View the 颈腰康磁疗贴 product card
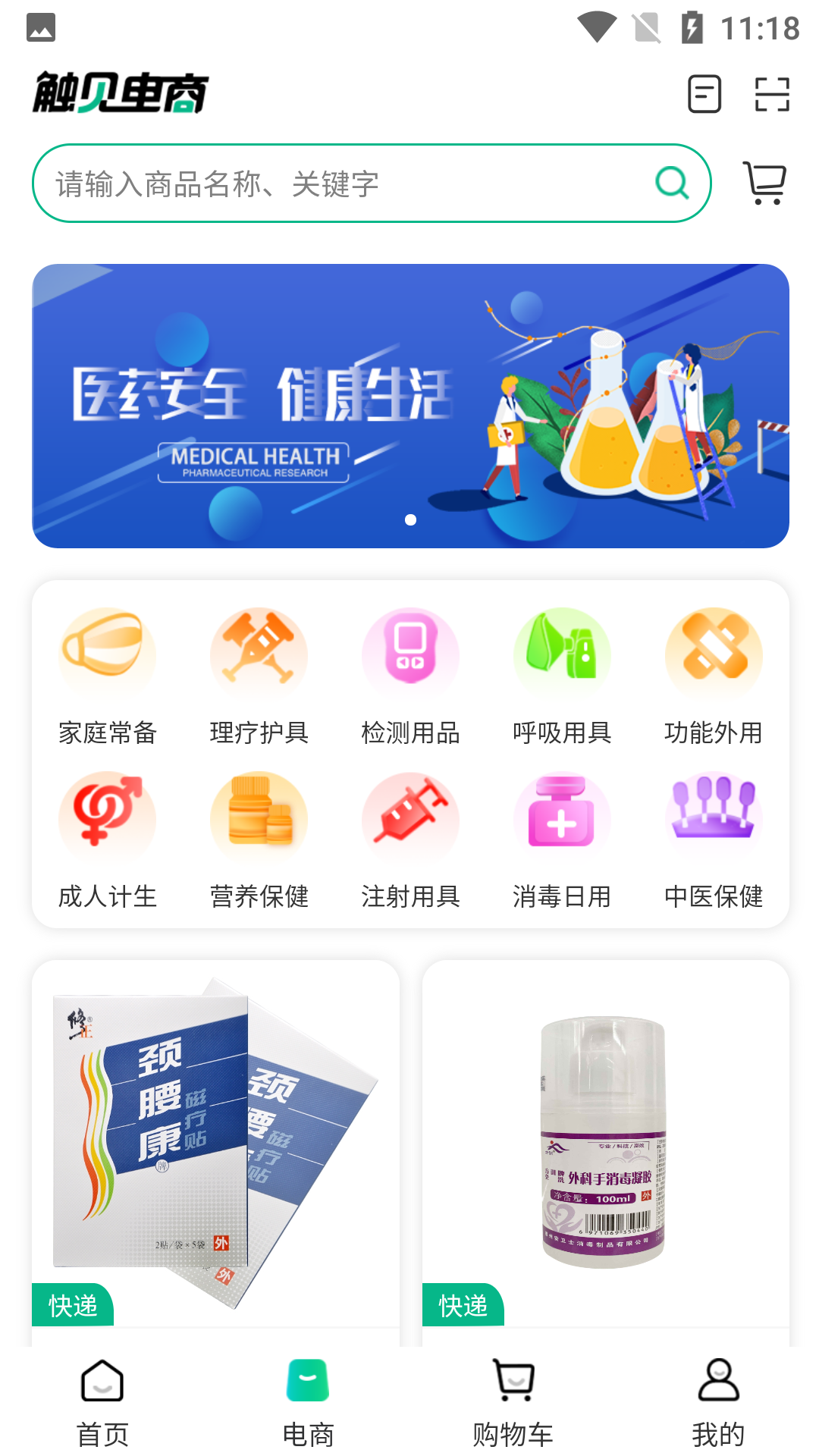 [215, 1137]
